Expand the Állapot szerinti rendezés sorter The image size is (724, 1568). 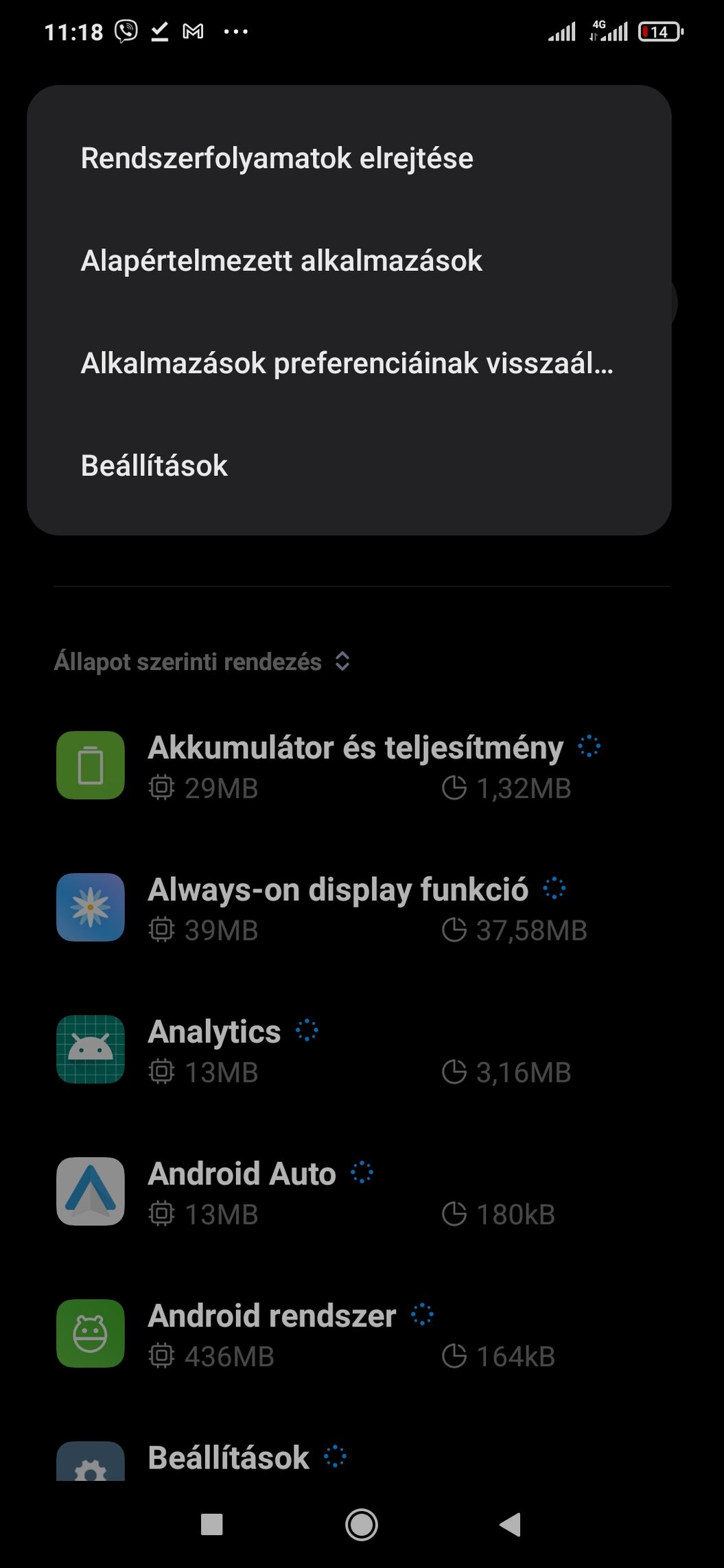pyautogui.click(x=202, y=662)
